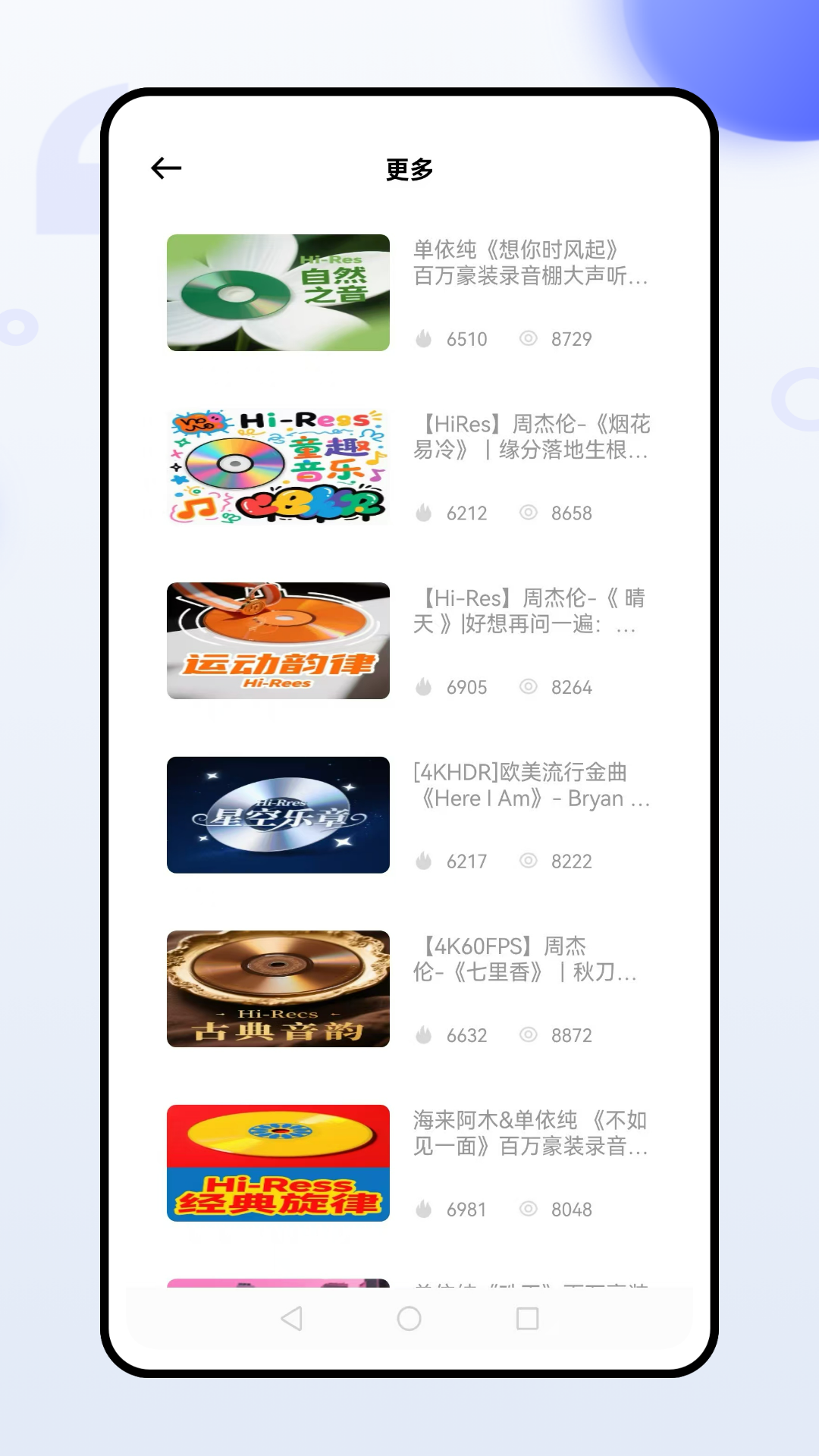Select the 【4KHDR】Here I Am video title

[531, 785]
